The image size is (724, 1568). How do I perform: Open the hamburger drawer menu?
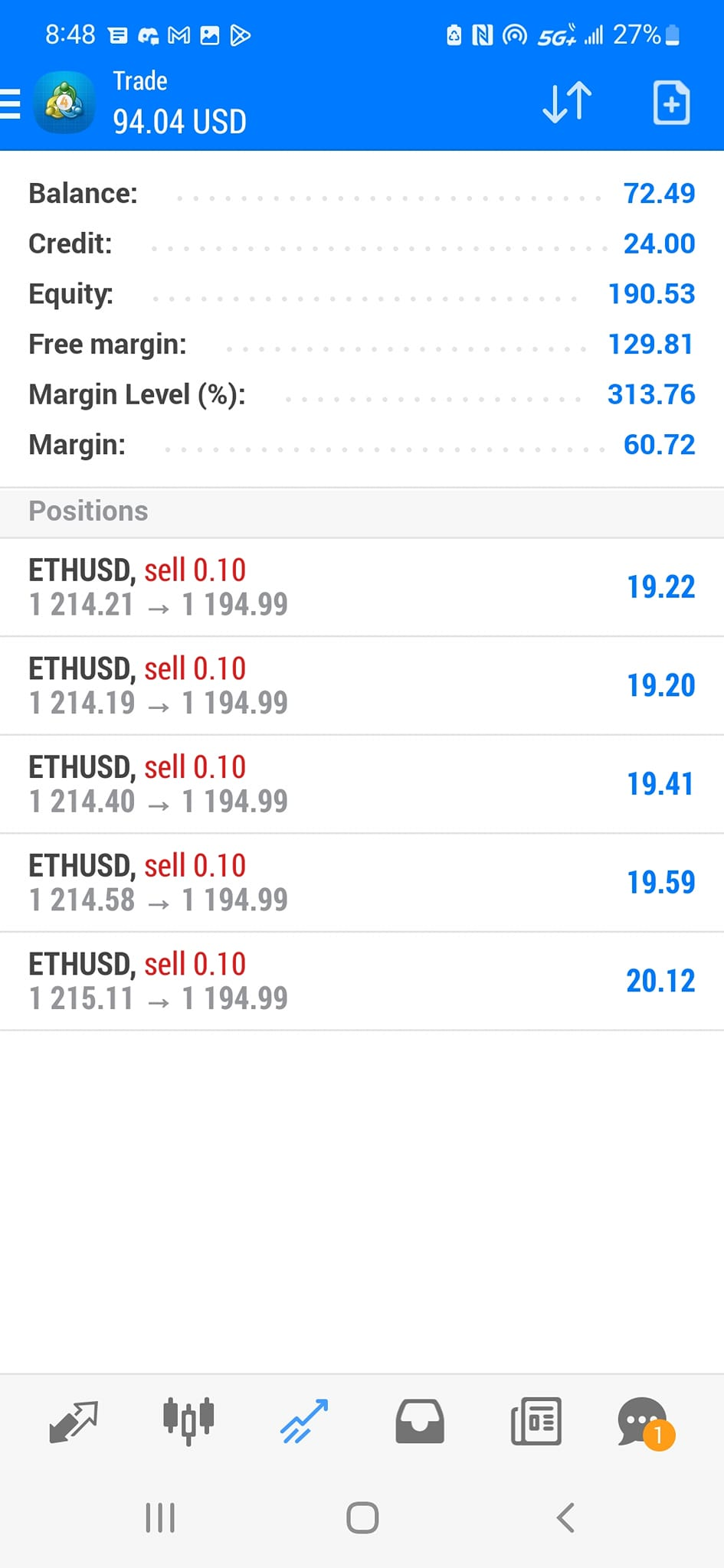tap(11, 103)
